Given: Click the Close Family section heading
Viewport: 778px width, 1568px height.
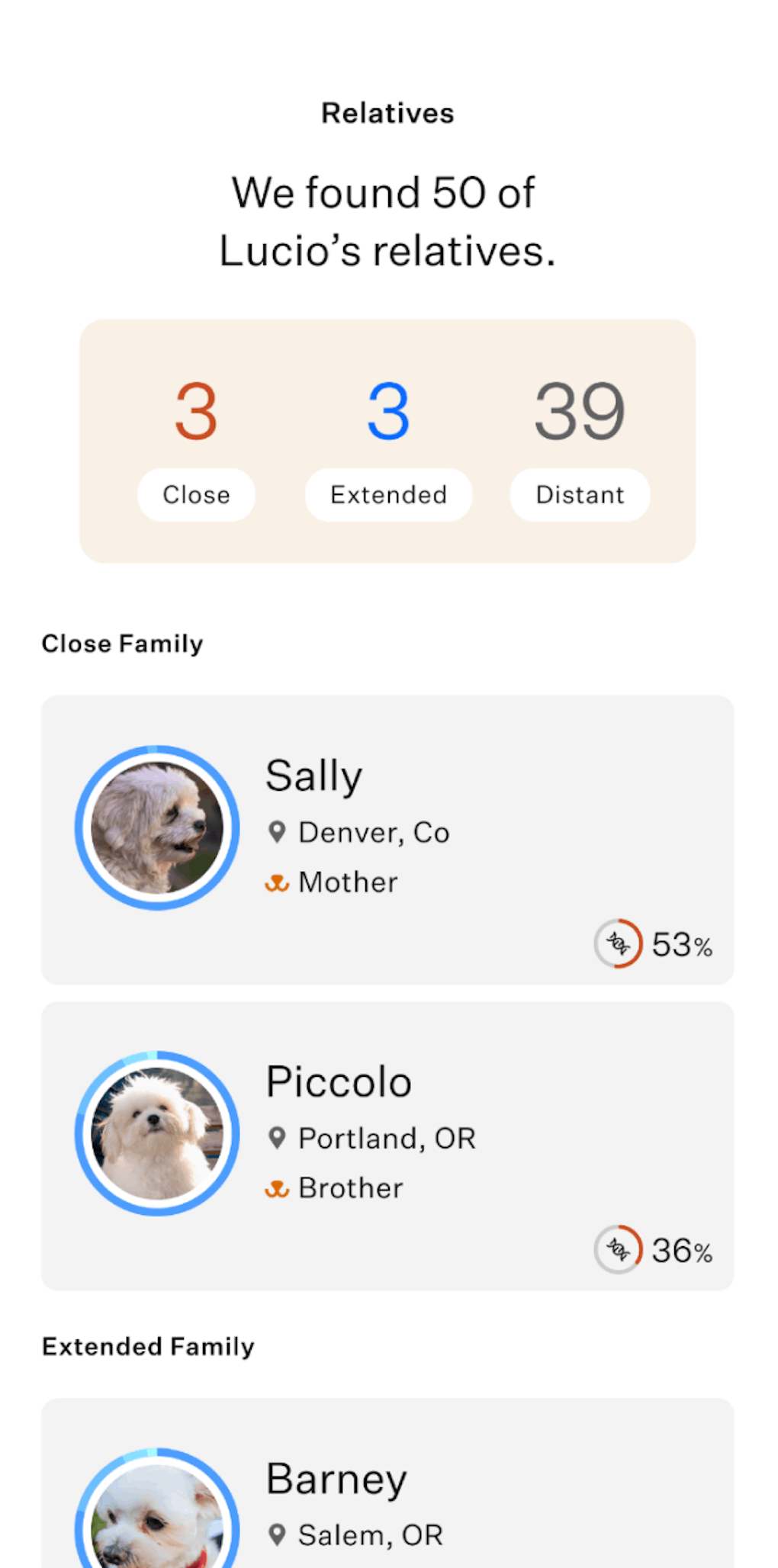Looking at the screenshot, I should tap(123, 643).
